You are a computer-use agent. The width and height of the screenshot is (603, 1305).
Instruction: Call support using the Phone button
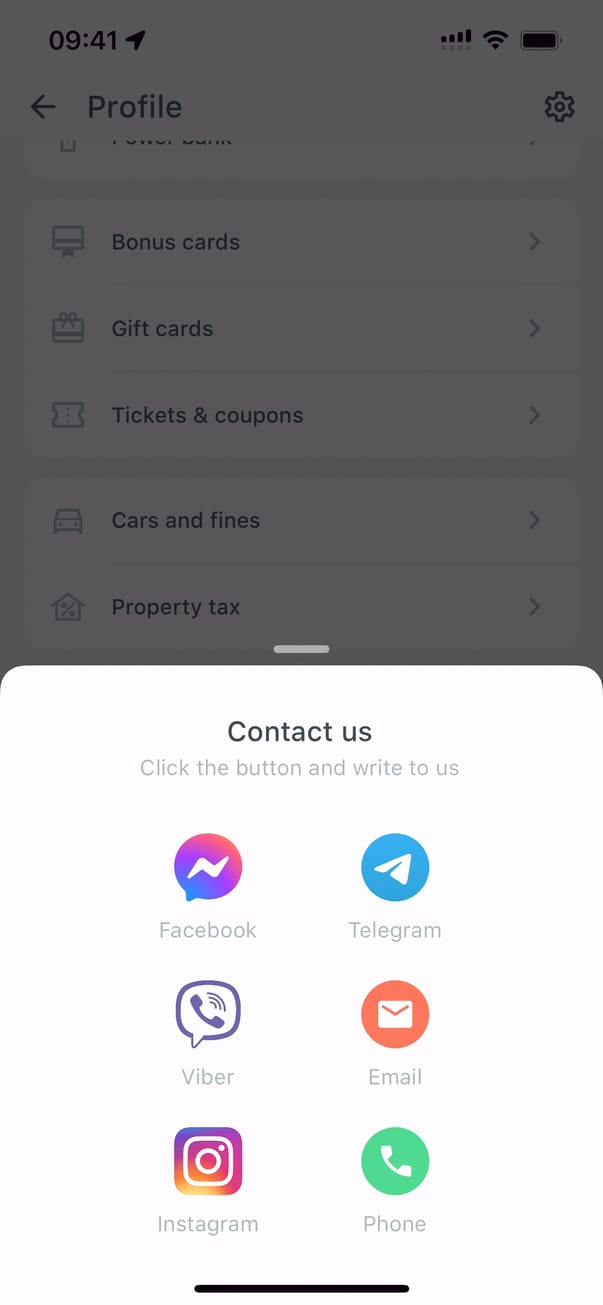[395, 1161]
